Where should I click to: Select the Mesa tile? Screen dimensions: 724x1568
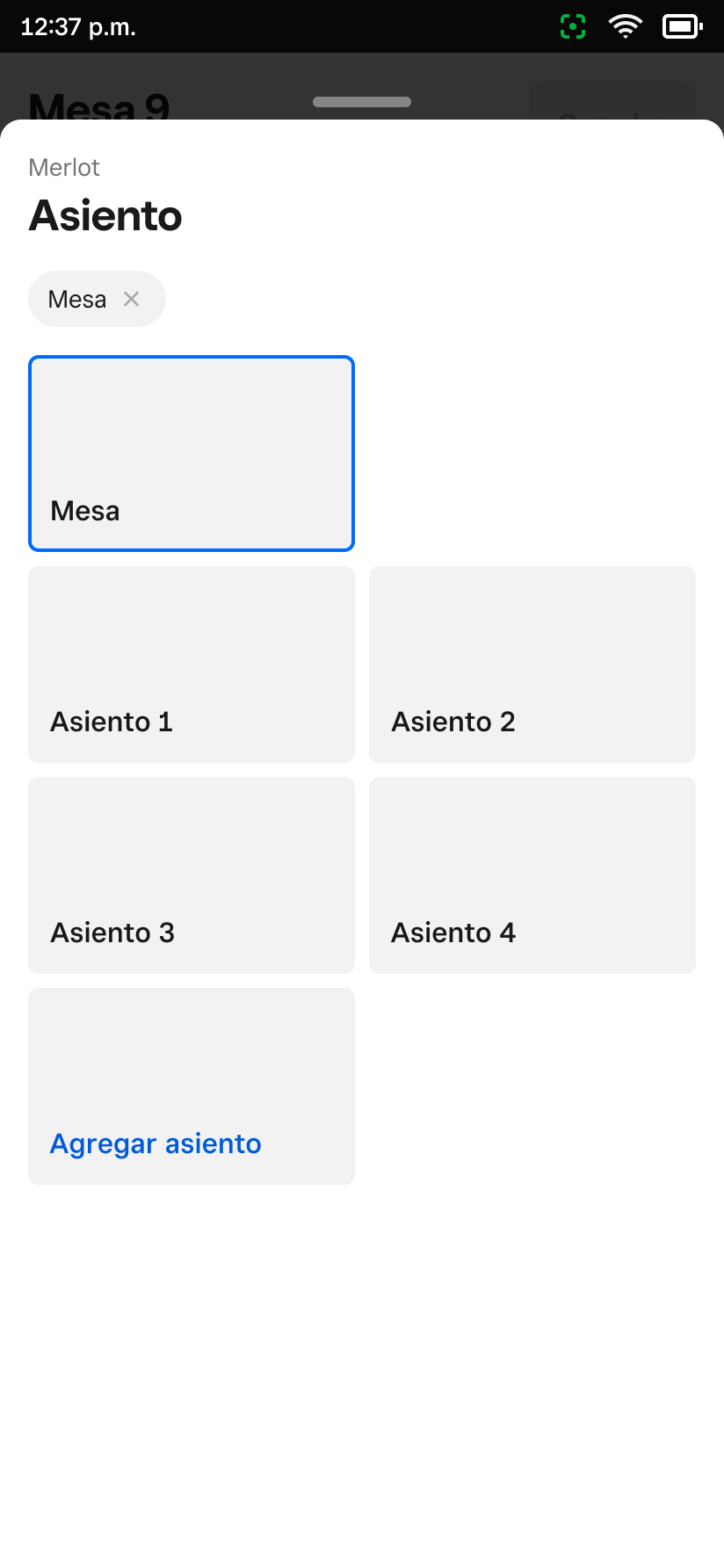coord(192,454)
